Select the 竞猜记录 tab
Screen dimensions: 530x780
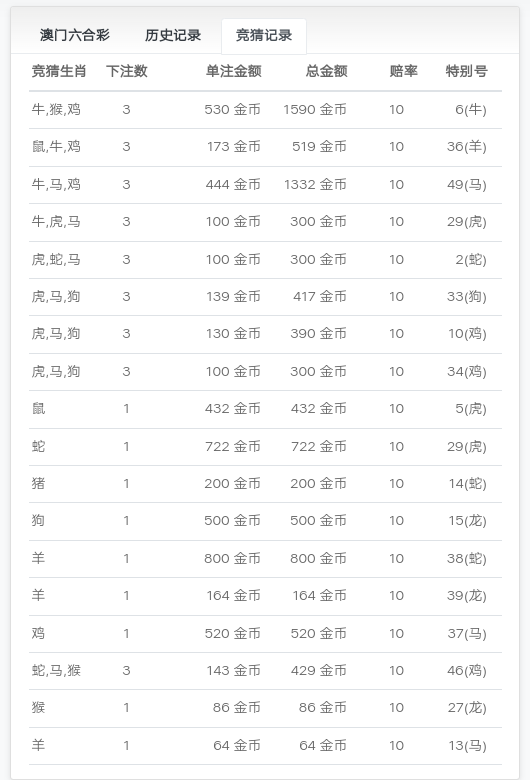coord(264,36)
